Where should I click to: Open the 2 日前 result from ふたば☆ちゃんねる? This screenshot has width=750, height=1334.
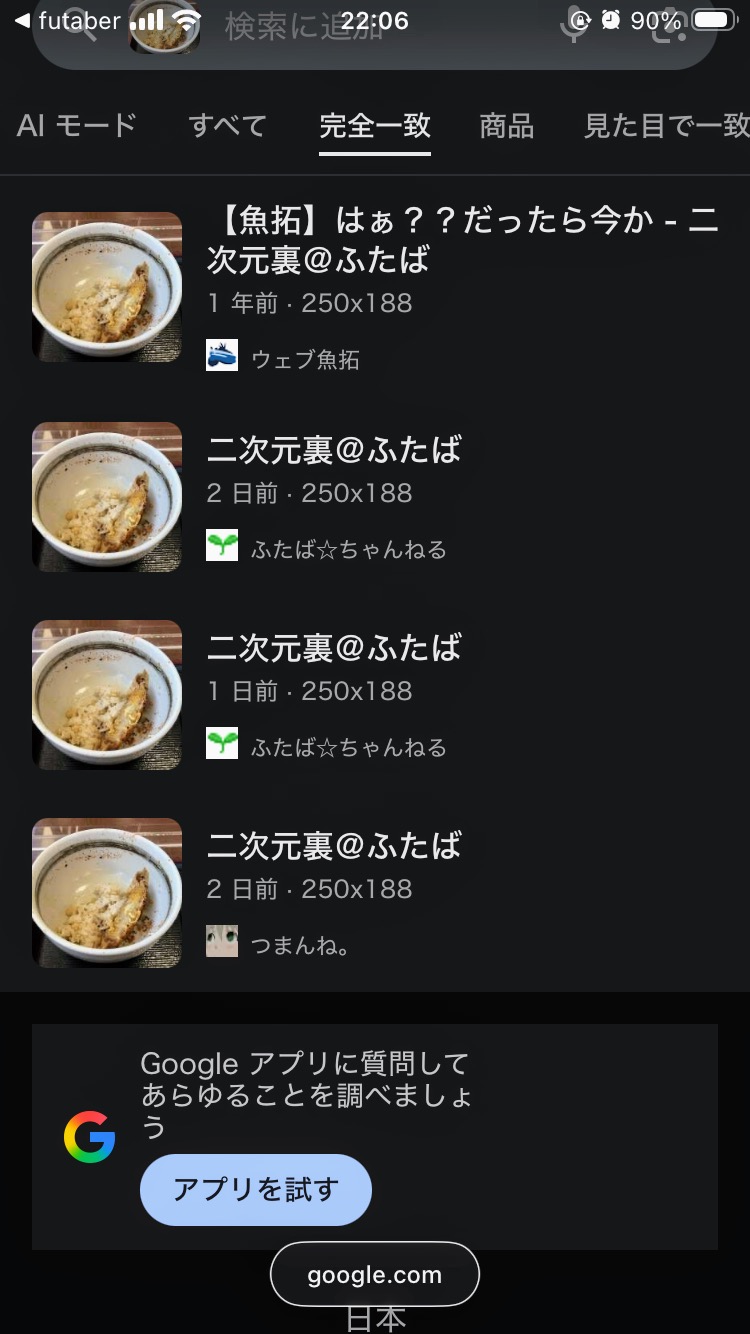click(334, 450)
